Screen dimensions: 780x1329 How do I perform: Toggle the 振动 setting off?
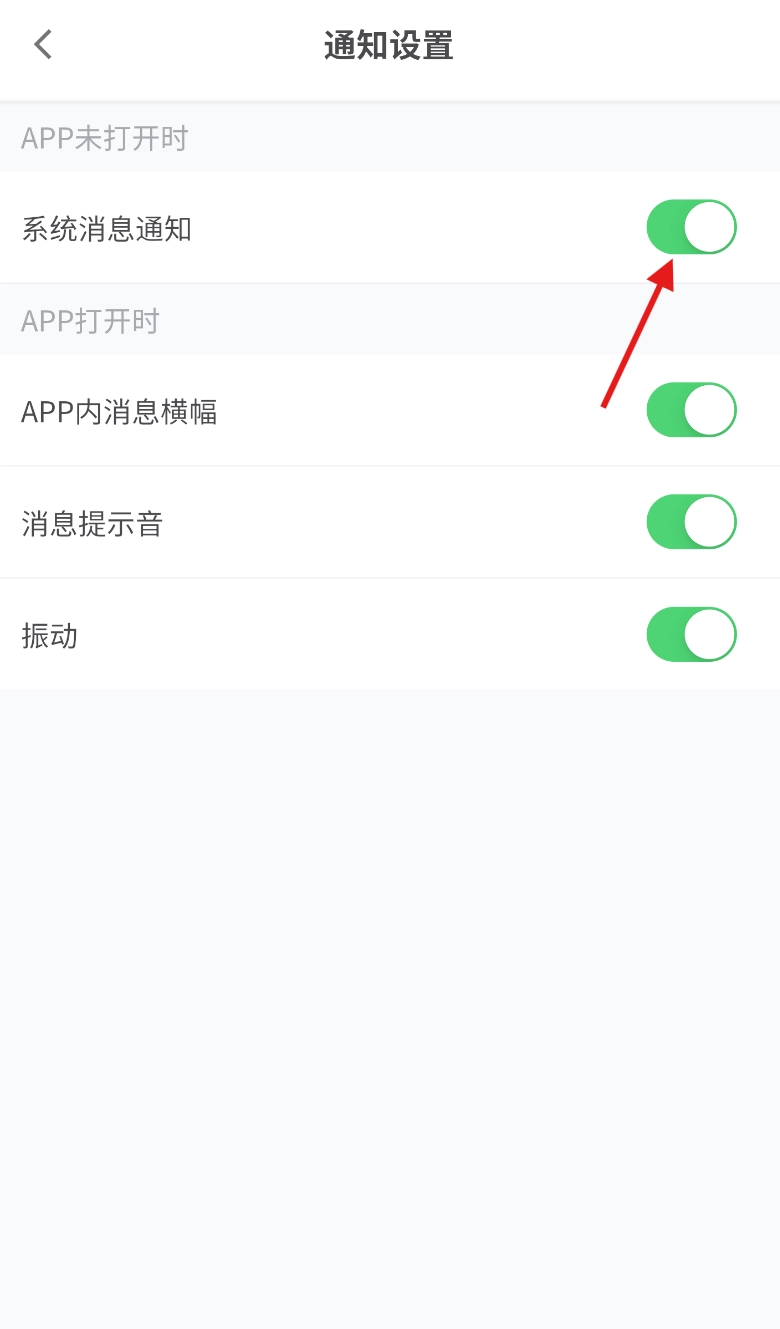click(691, 634)
